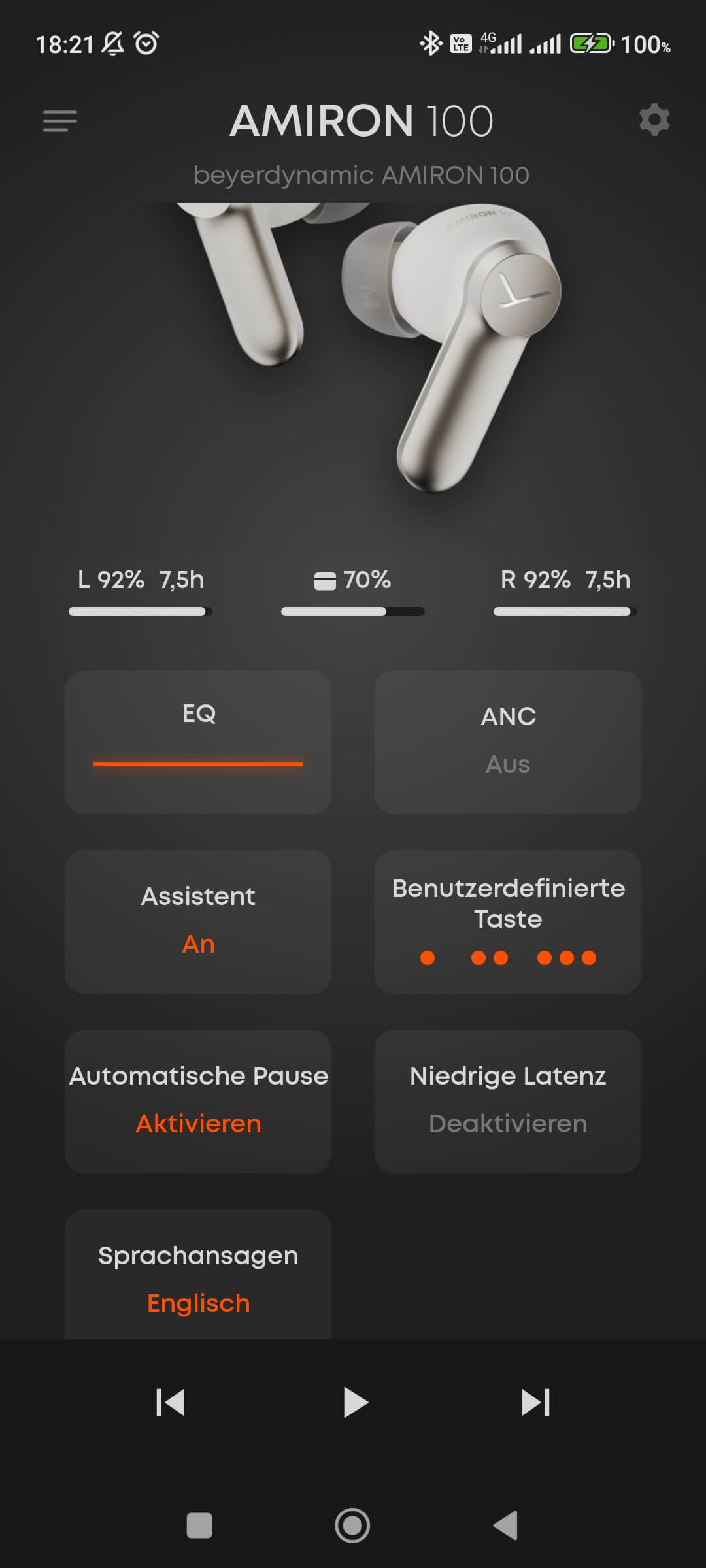The width and height of the screenshot is (706, 1568).
Task: Open the ANC settings card
Action: 508,742
